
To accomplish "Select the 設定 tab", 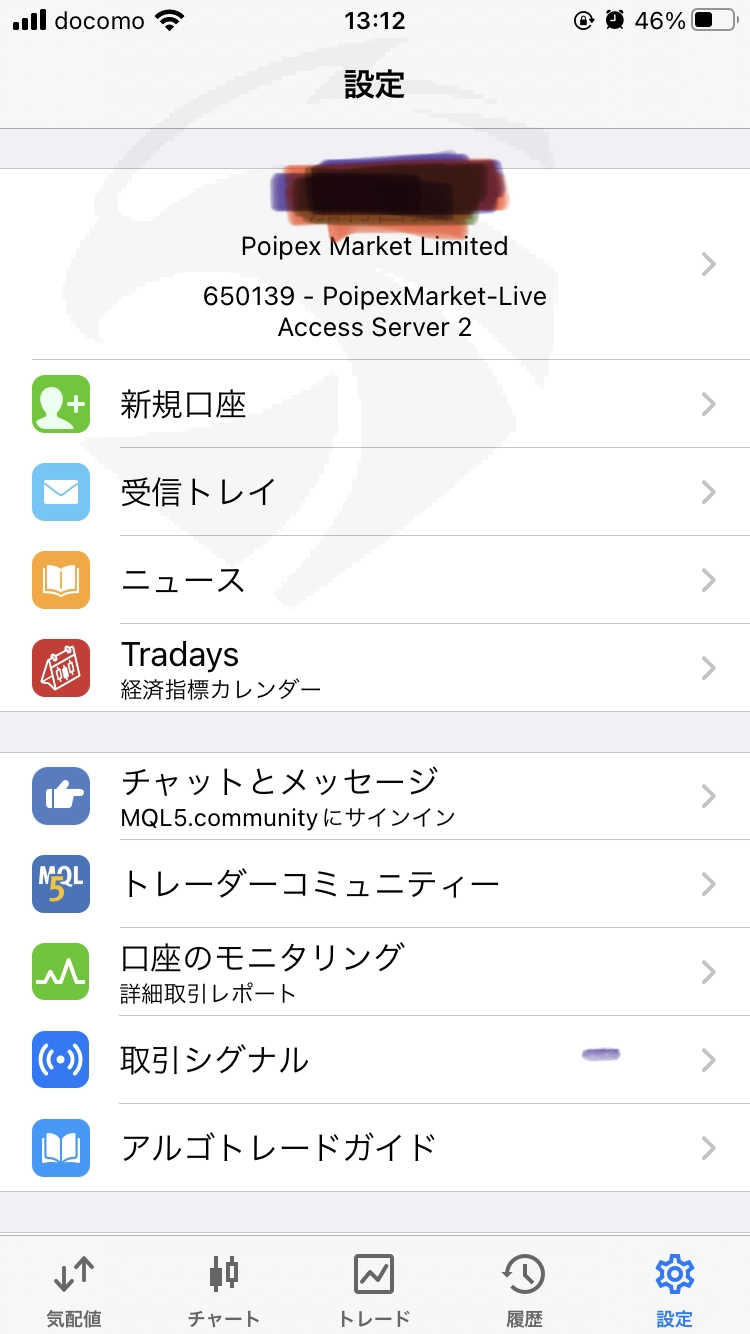I will click(x=674, y=1288).
